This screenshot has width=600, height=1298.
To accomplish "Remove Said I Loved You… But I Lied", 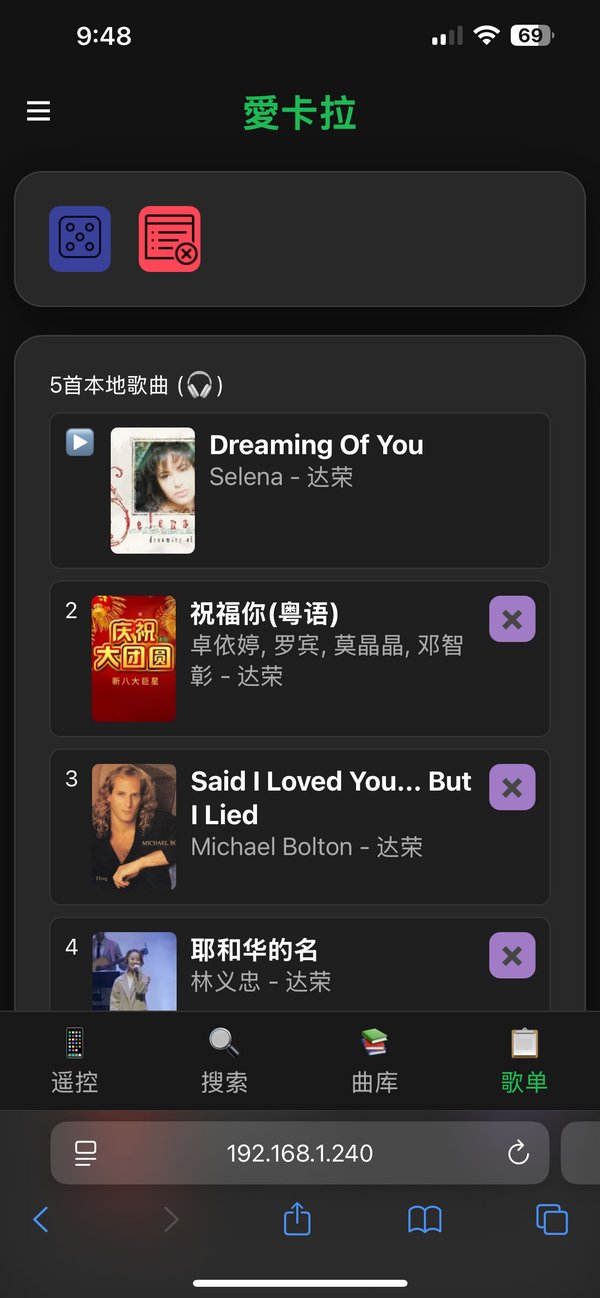I will 512,787.
